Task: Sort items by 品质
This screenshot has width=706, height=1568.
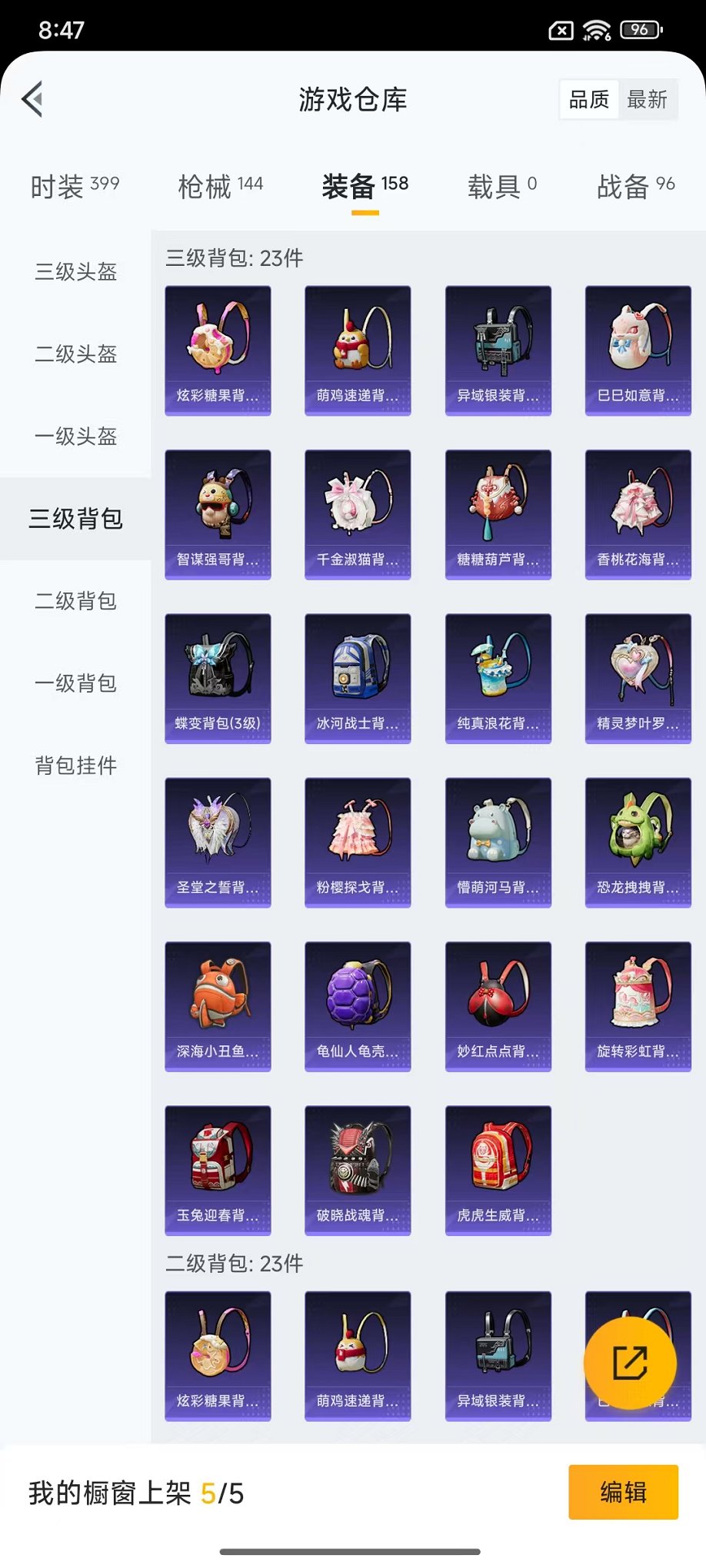Action: [x=589, y=99]
